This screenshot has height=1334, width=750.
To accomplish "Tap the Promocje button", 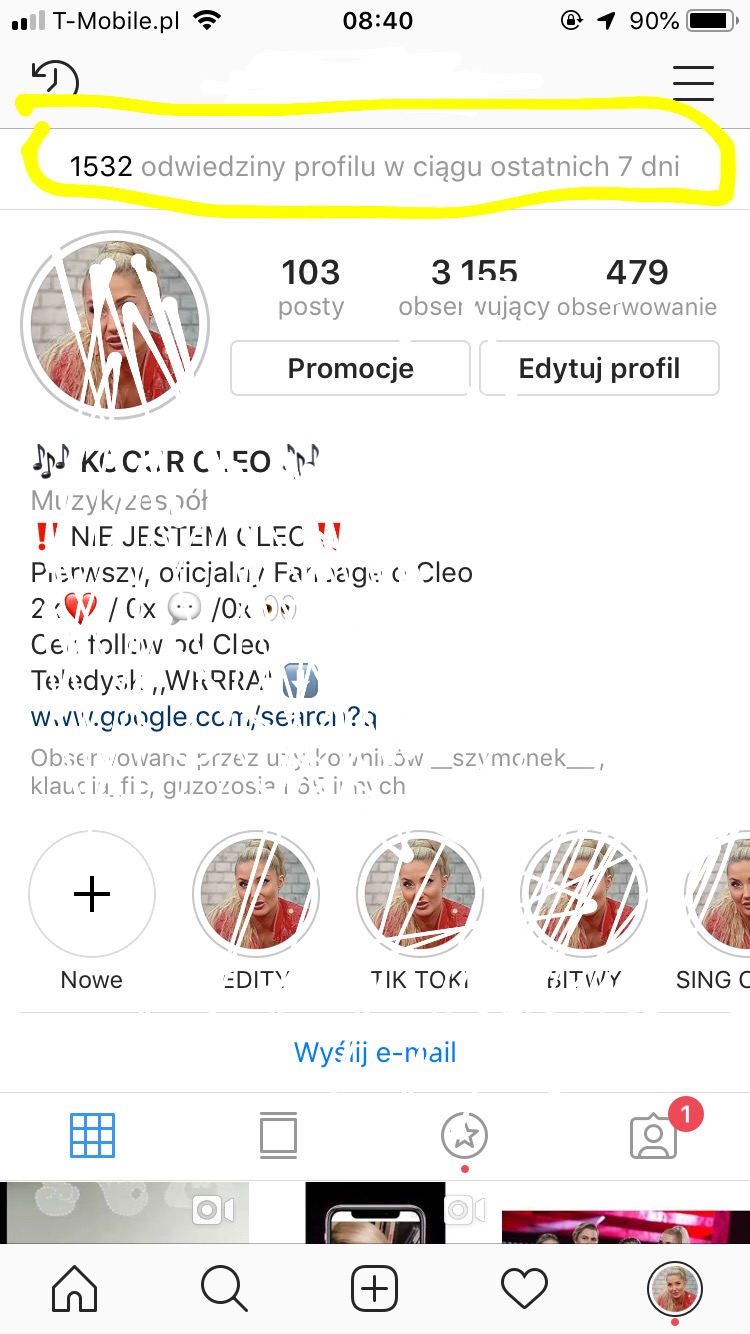I will (350, 368).
